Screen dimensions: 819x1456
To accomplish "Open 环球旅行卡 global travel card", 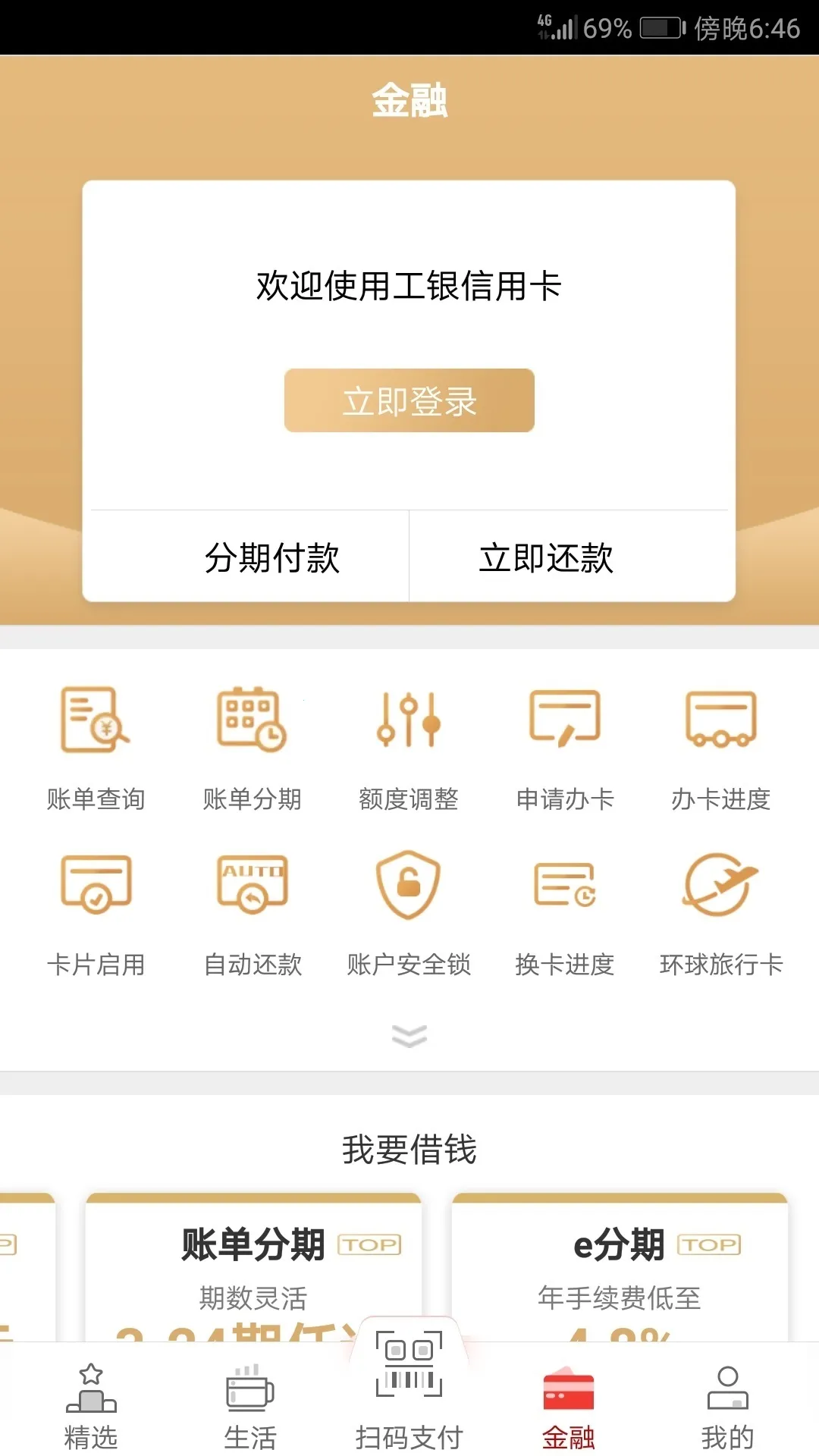I will pyautogui.click(x=720, y=912).
